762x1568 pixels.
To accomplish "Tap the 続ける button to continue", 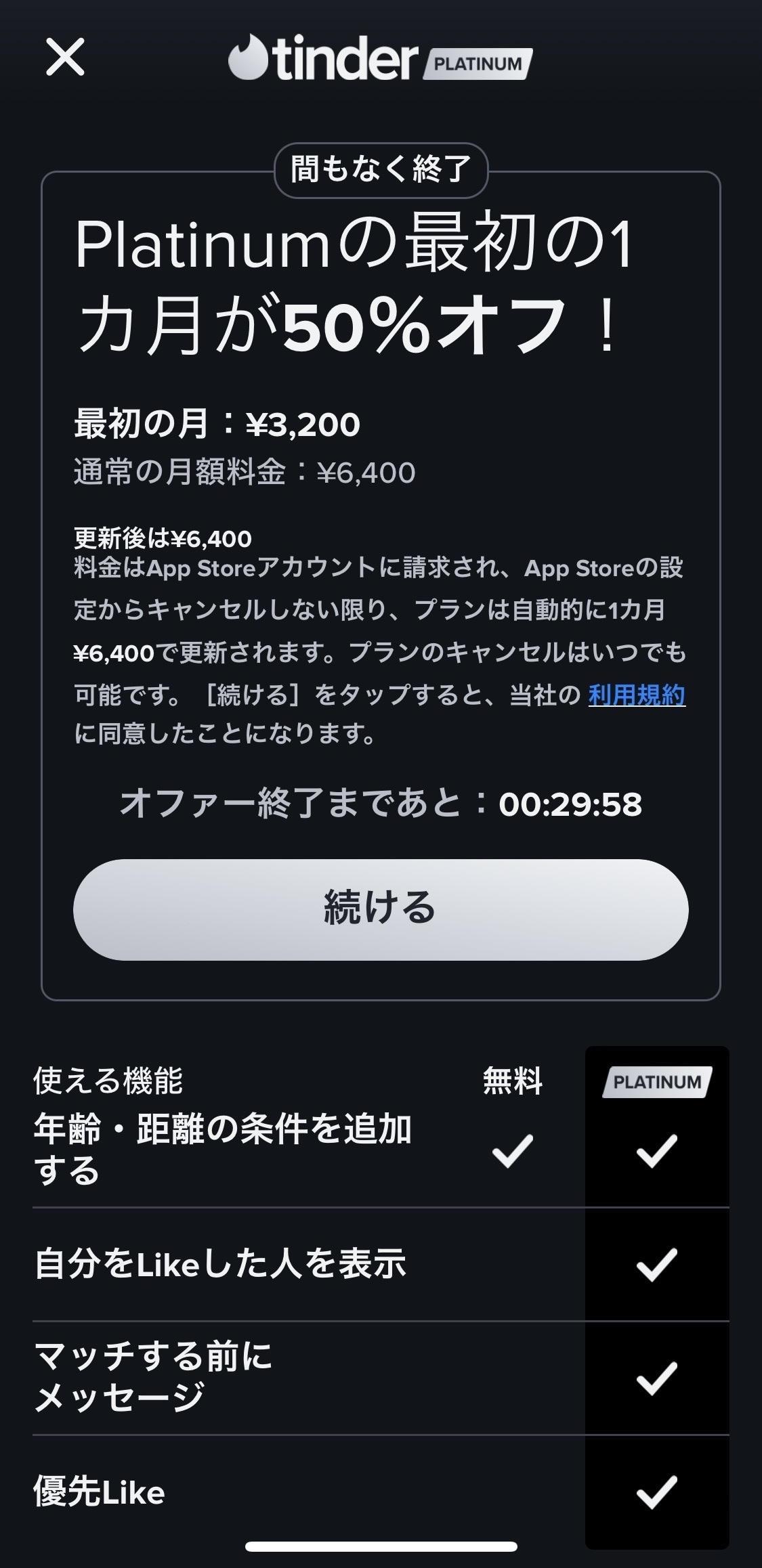I will point(381,909).
